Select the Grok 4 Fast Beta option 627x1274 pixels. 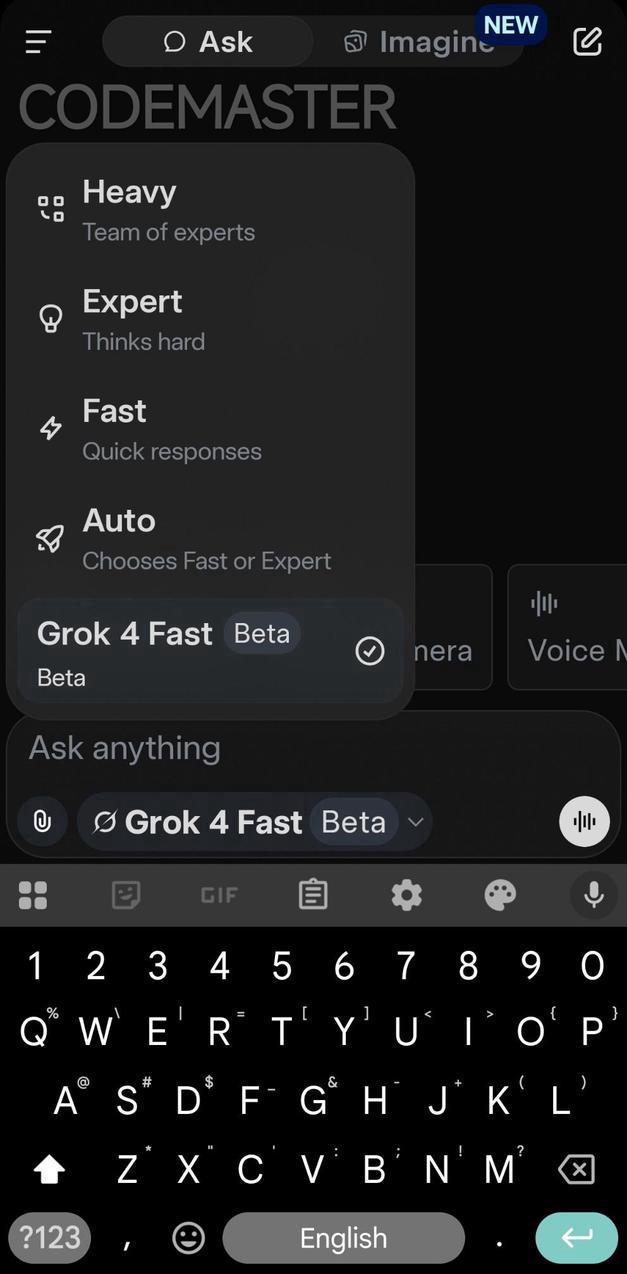pos(210,653)
